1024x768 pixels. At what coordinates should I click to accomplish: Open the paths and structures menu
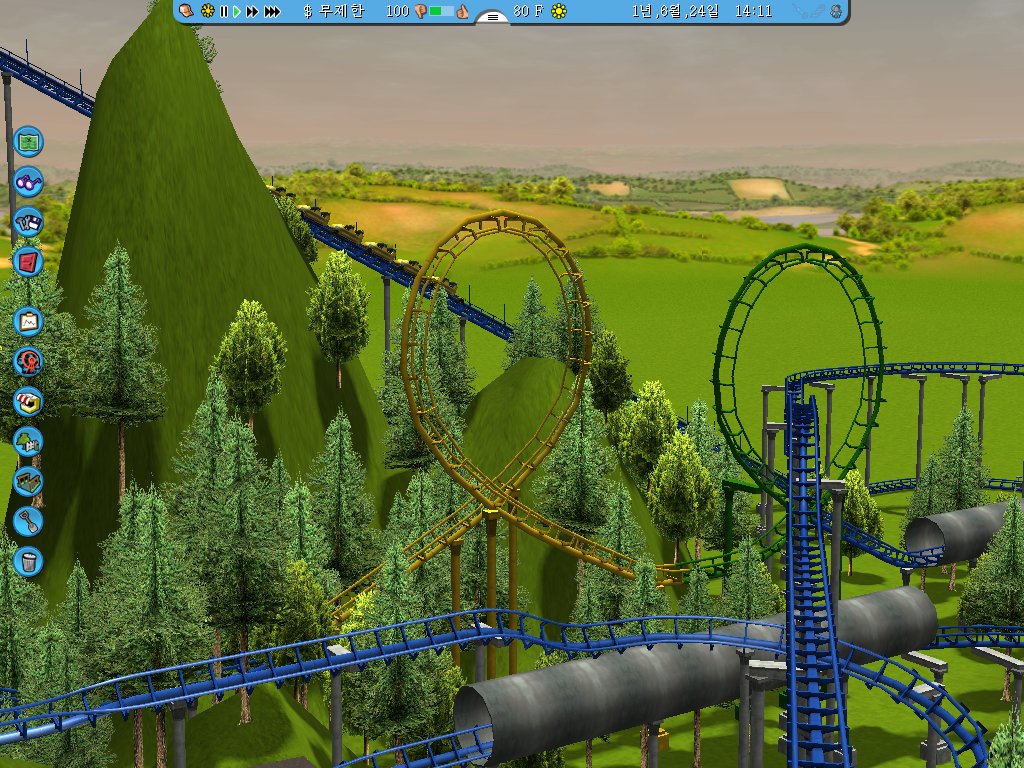(29, 481)
